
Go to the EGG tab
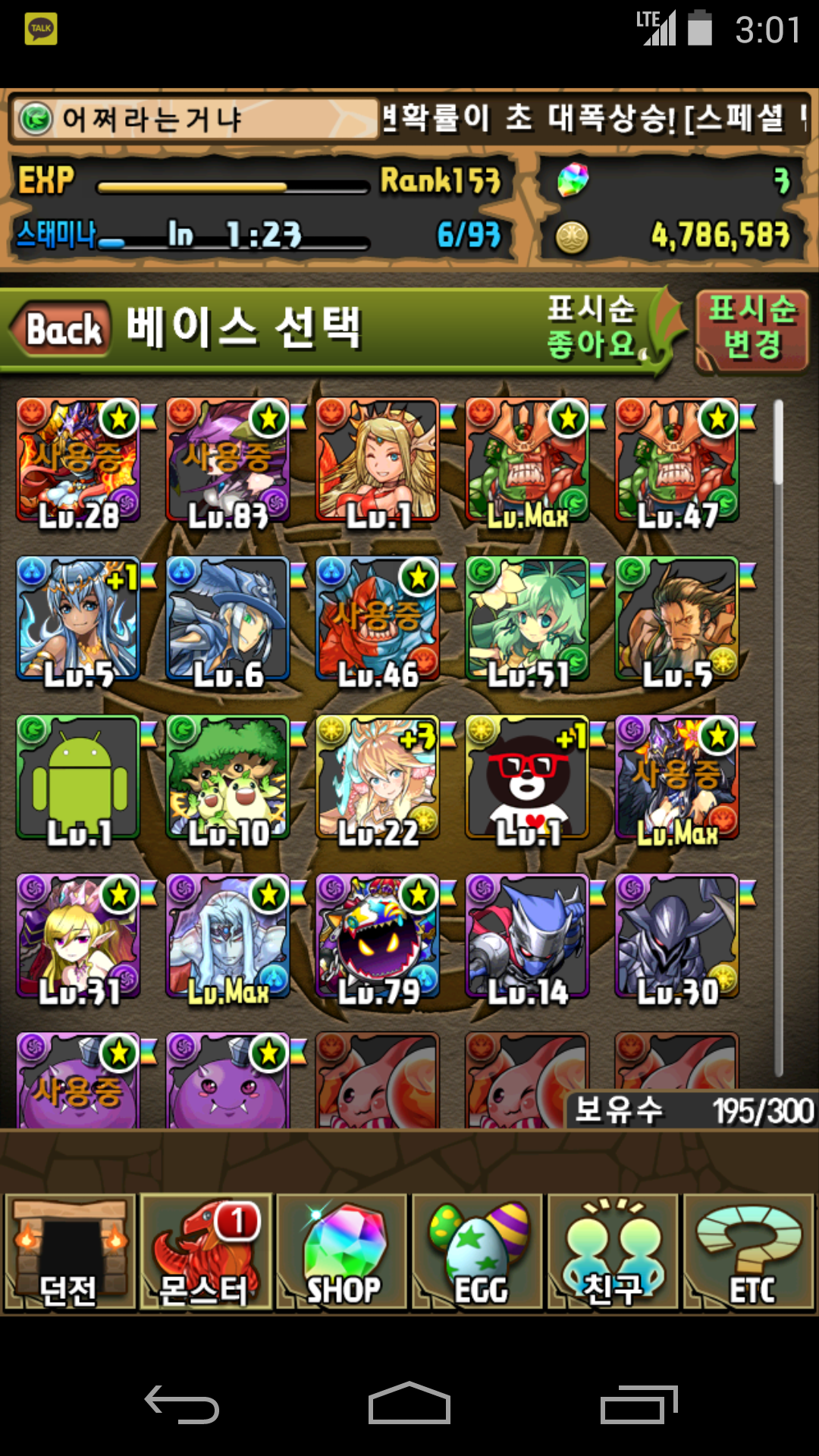478,1253
